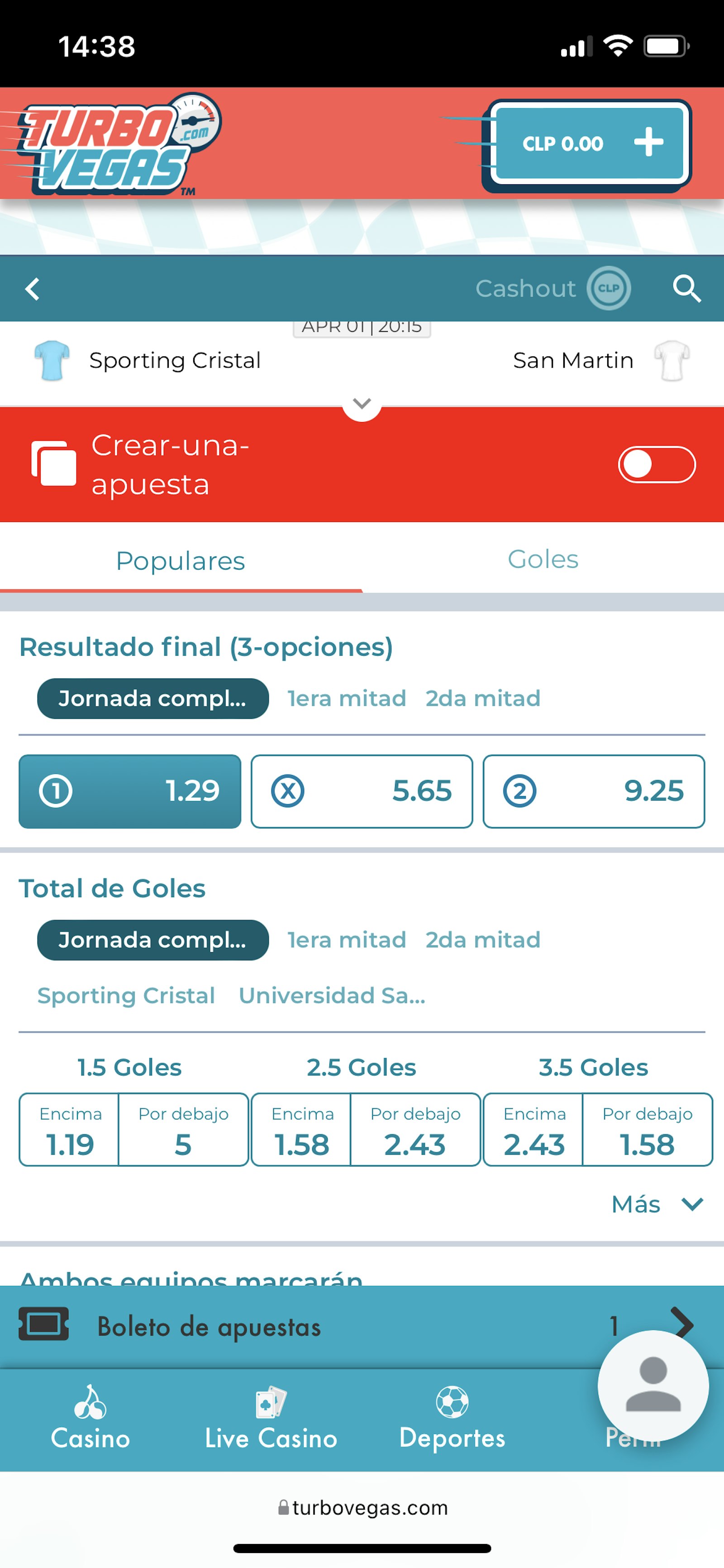Deselect the home win 1.29 odds
This screenshot has width=724, height=1568.
[x=129, y=791]
